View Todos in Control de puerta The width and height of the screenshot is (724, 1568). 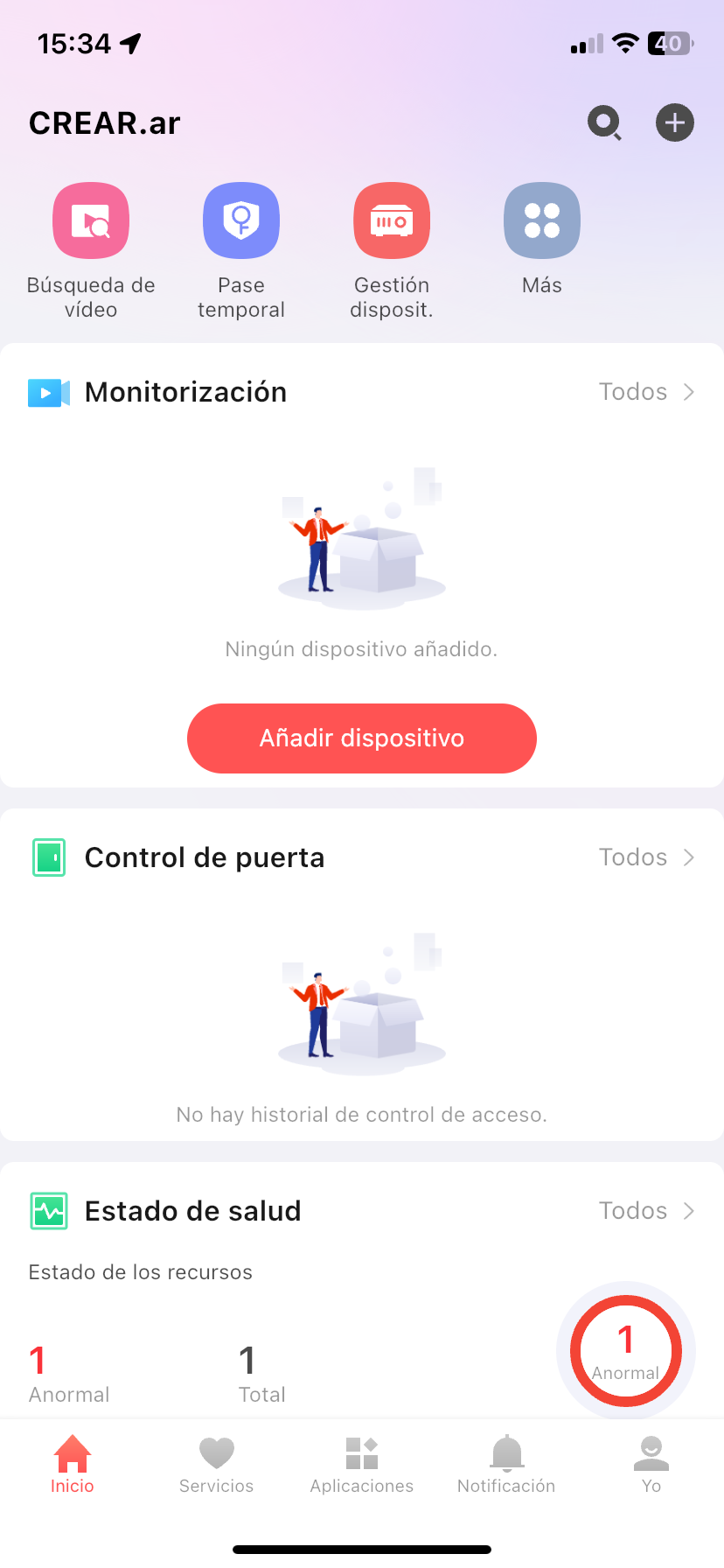coord(646,857)
